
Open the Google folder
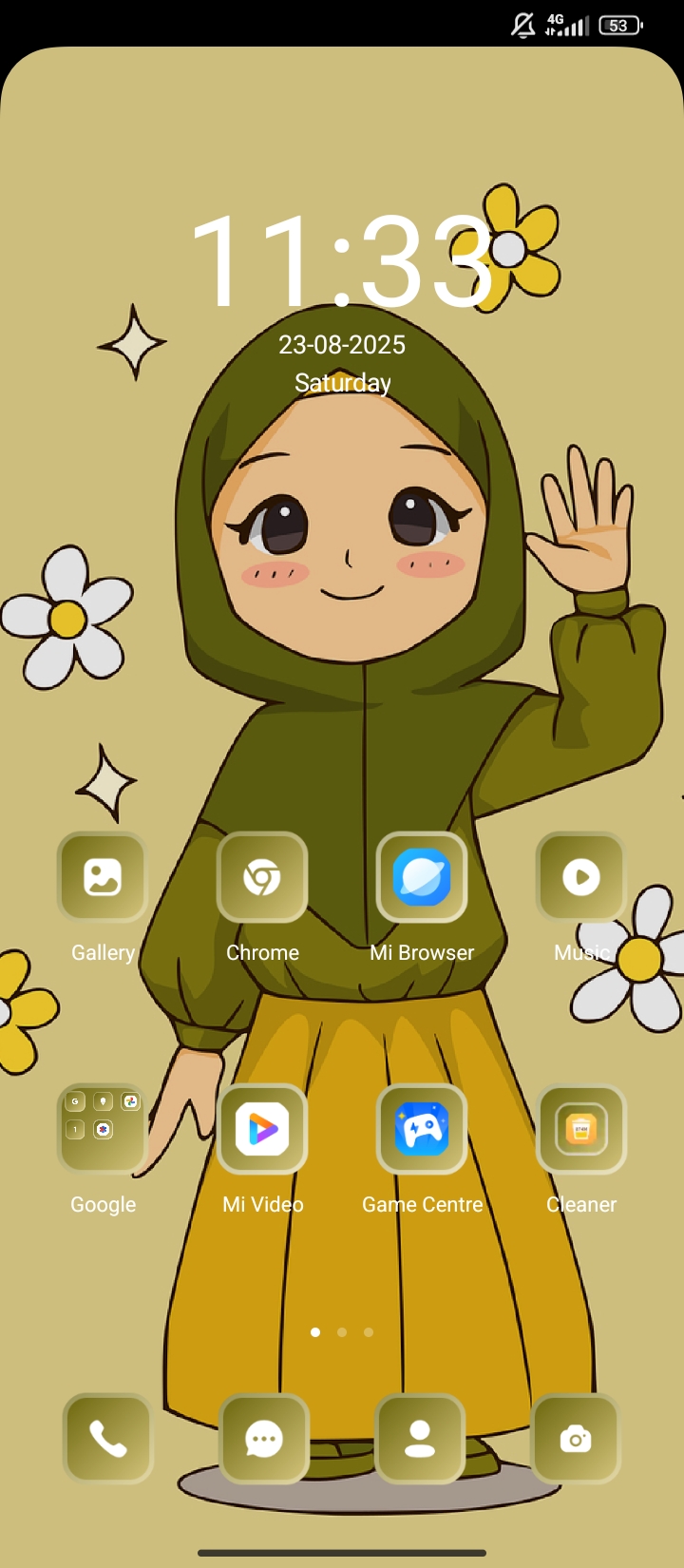103,1129
